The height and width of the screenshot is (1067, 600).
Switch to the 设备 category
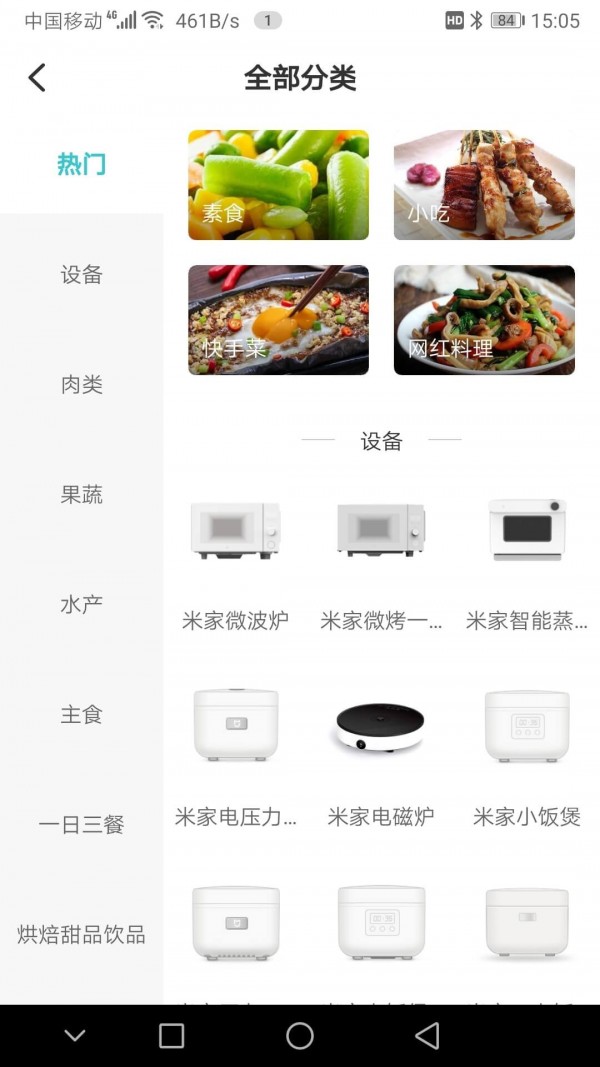(x=81, y=274)
